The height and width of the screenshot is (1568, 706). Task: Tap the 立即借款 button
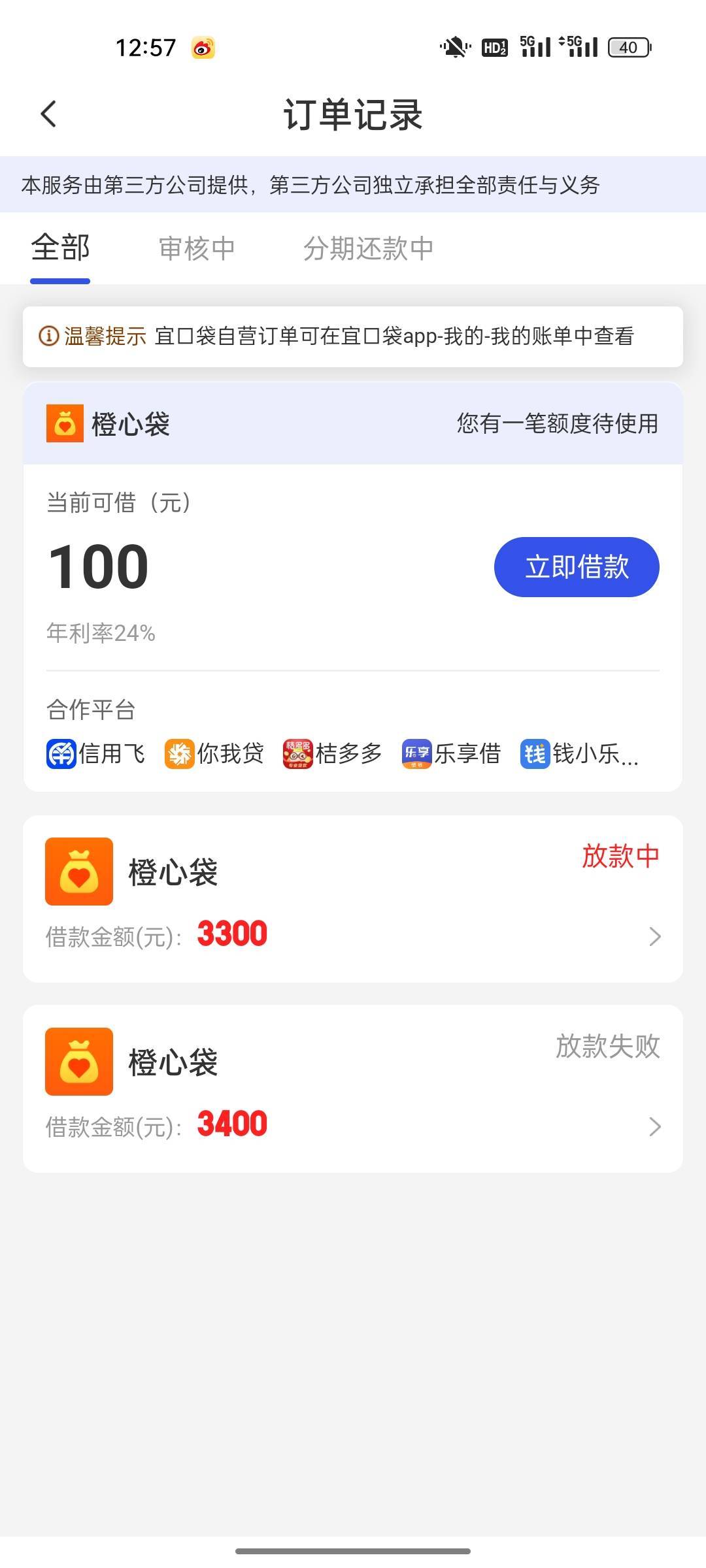(577, 566)
